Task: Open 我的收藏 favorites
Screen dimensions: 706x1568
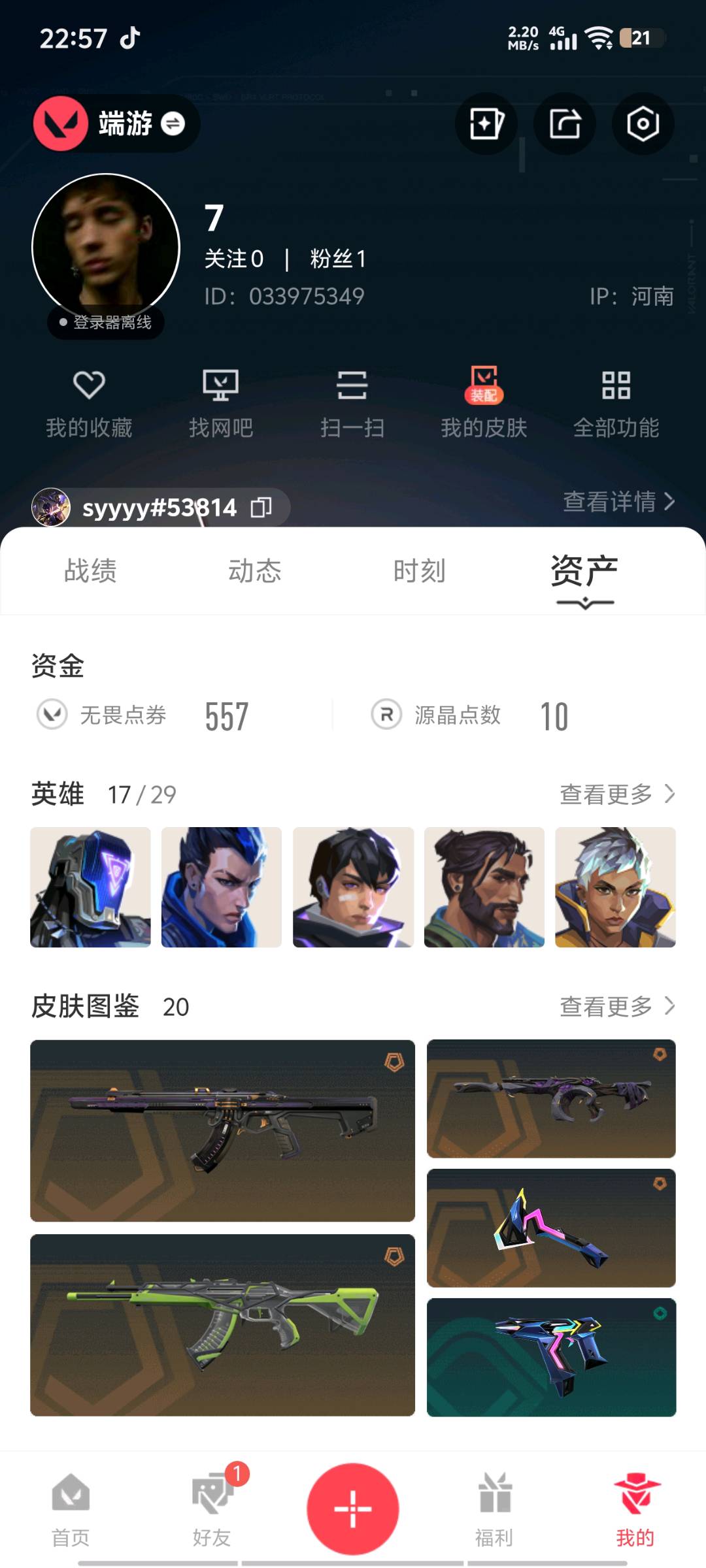Action: [x=89, y=402]
